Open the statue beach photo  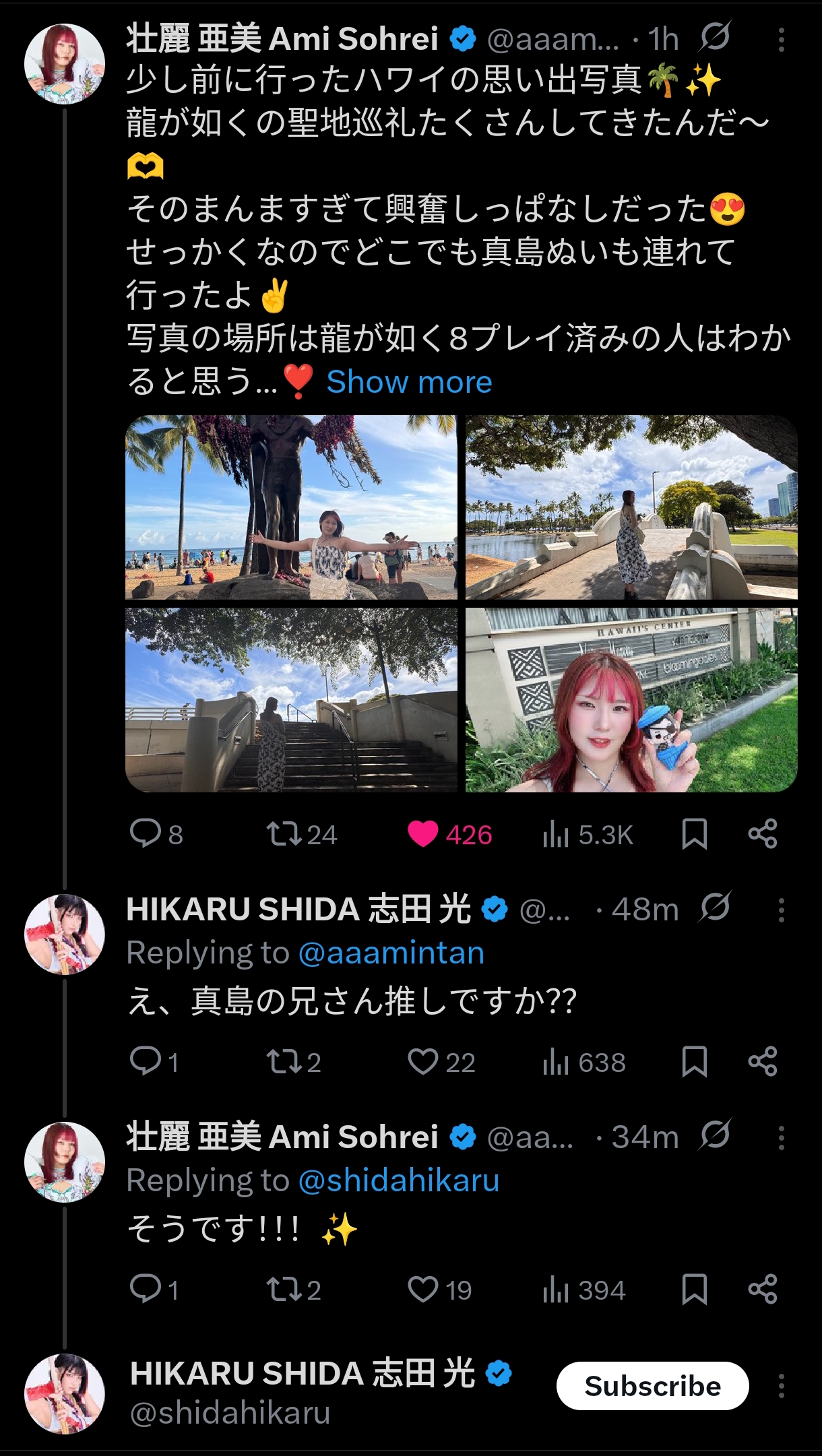(x=291, y=507)
